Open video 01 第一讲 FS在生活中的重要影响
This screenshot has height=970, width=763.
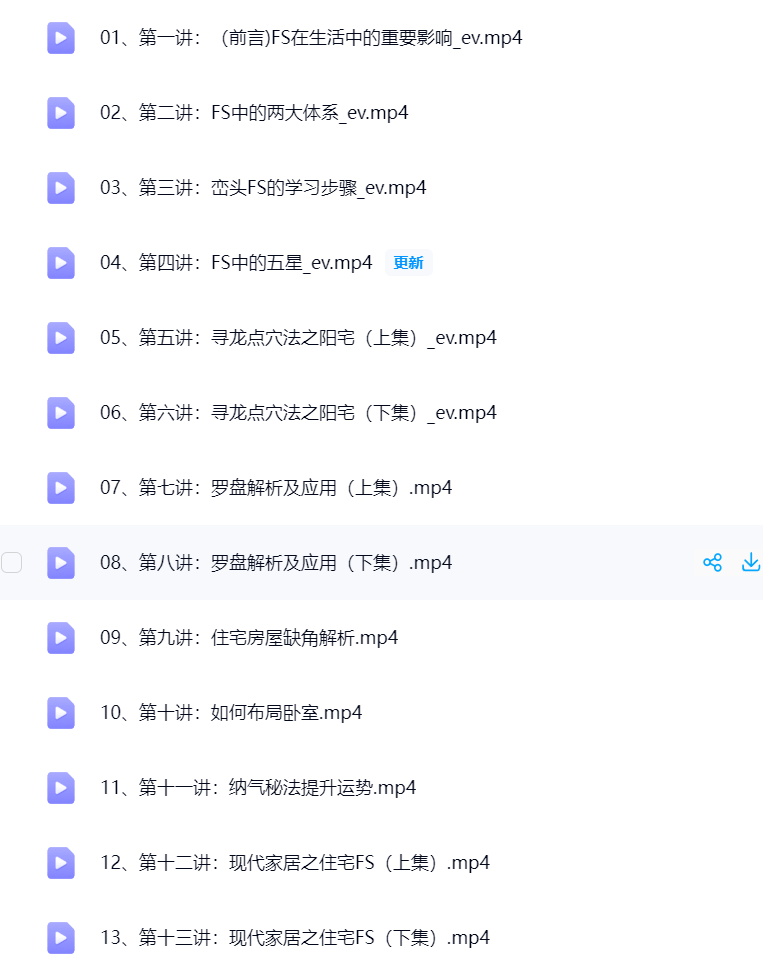[x=311, y=38]
